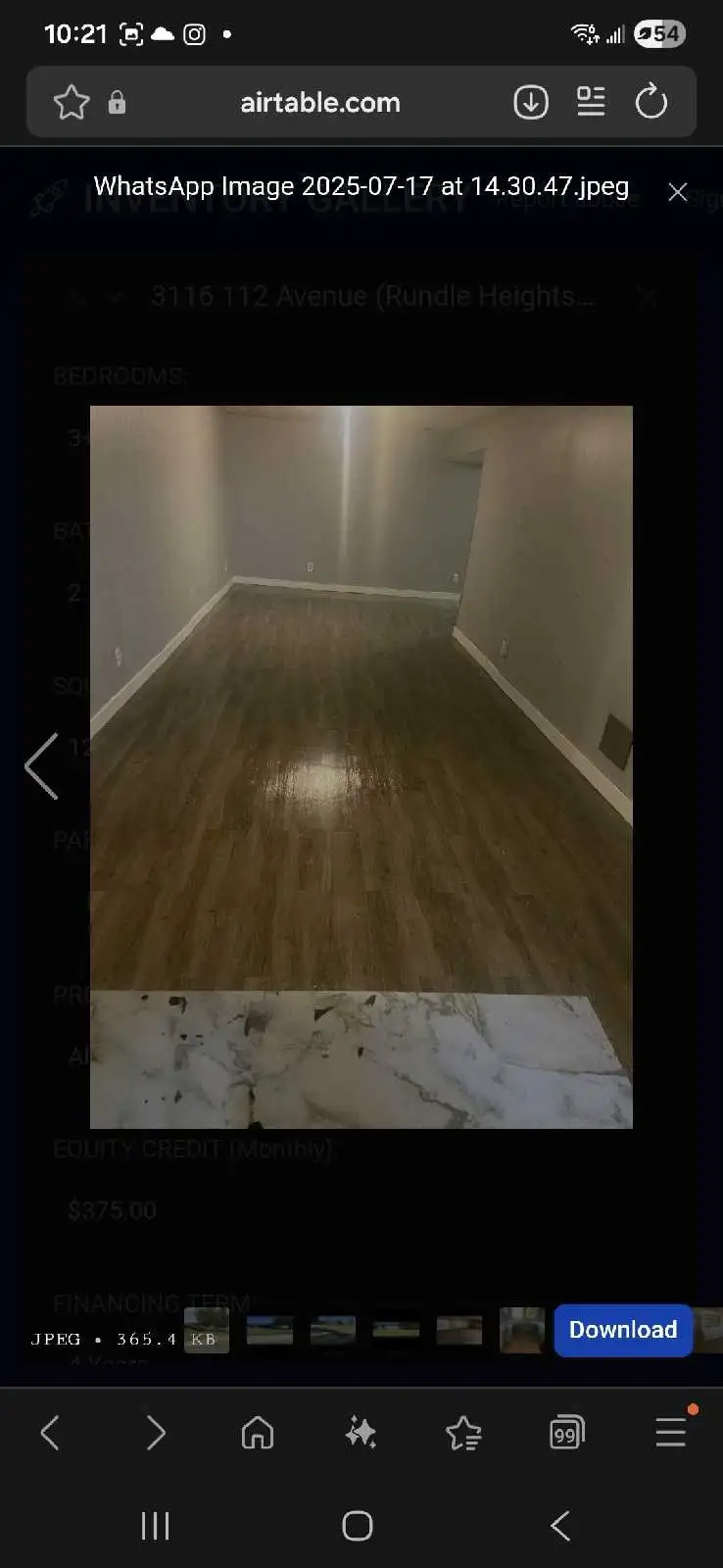723x1568 pixels.
Task: Open the browser home page
Action: click(x=258, y=1433)
